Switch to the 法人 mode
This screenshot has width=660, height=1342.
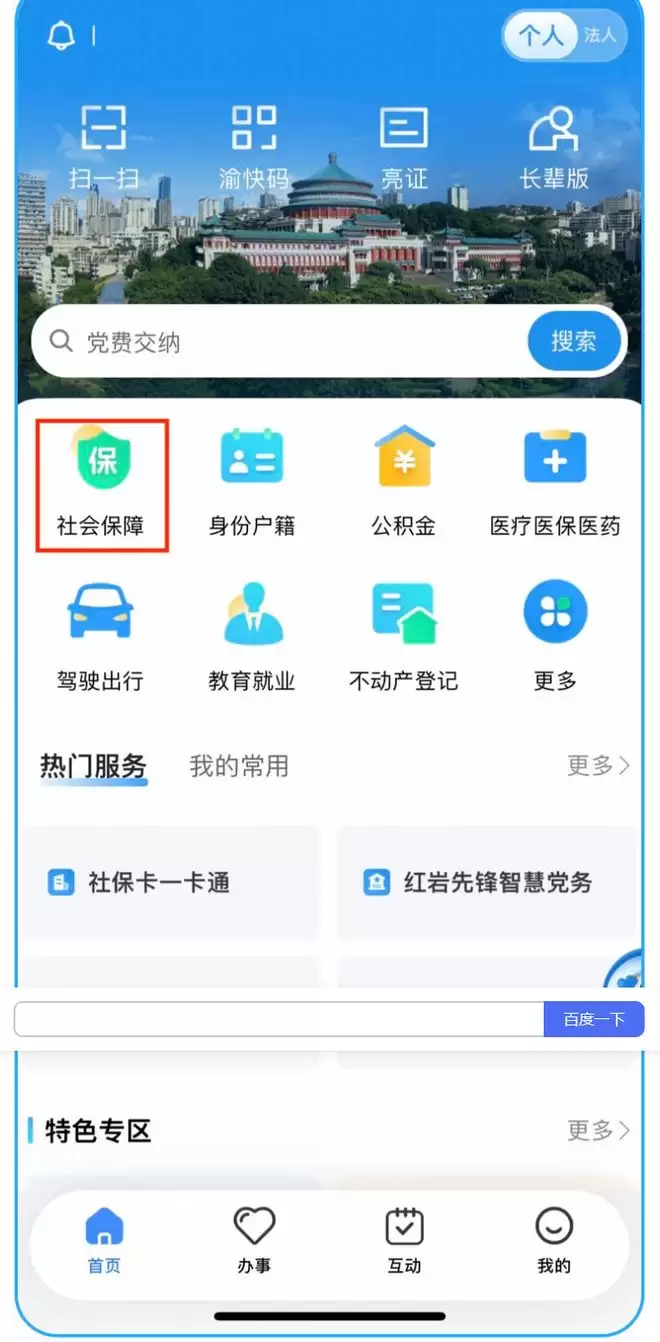click(x=600, y=36)
